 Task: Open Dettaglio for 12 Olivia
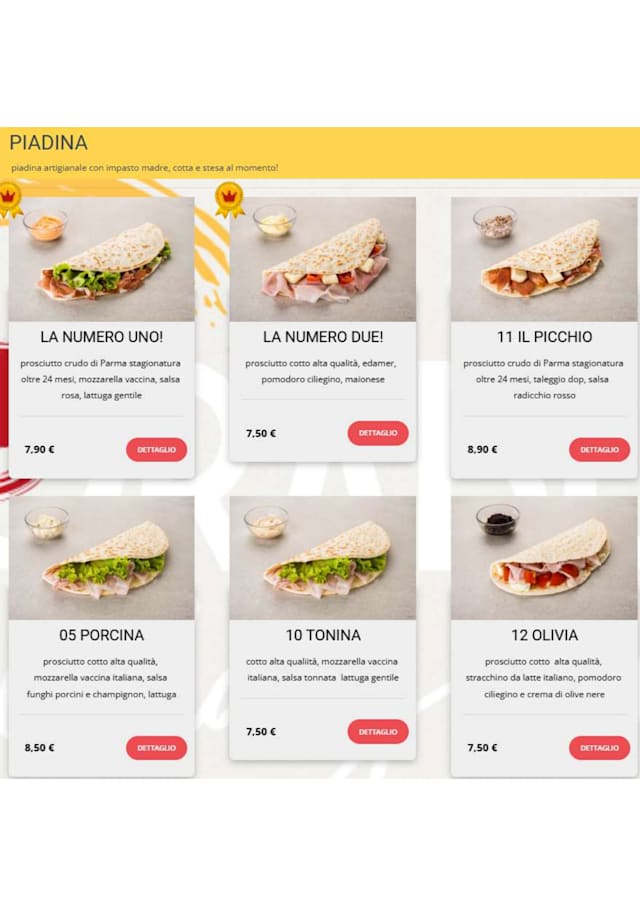(599, 748)
